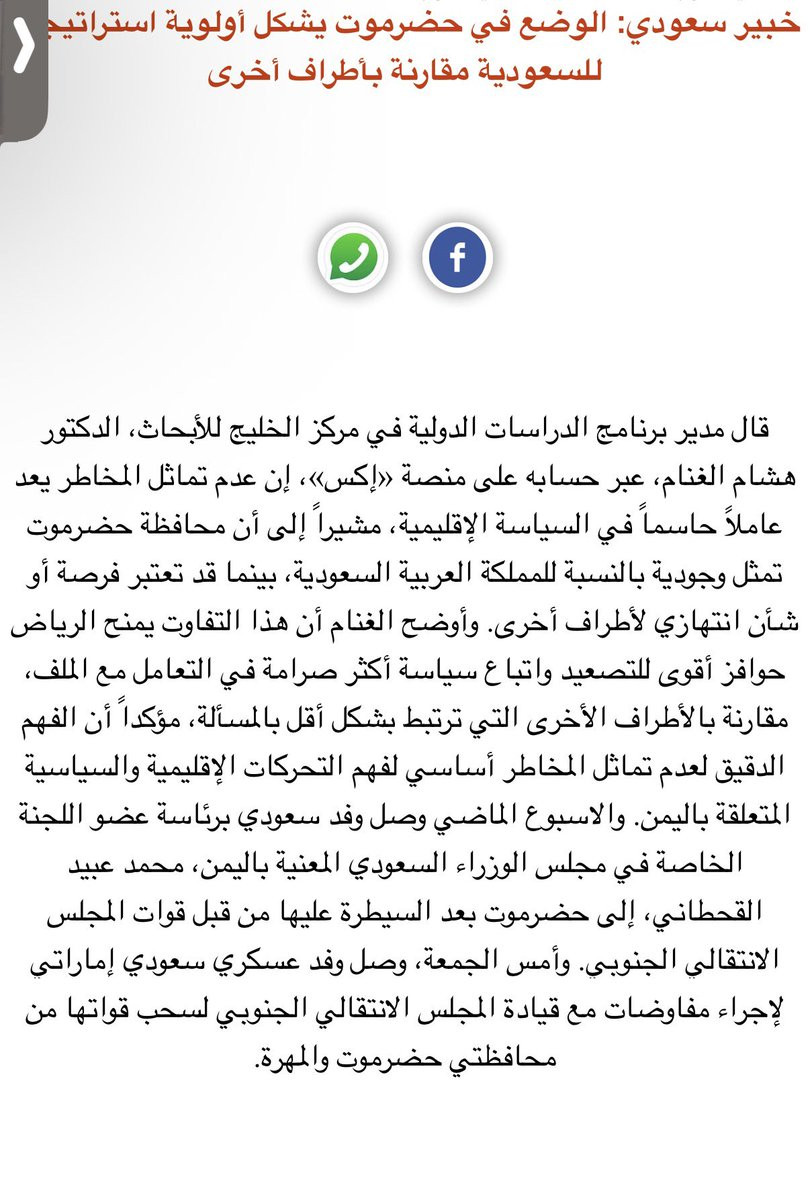Share the article on Facebook

458,258
